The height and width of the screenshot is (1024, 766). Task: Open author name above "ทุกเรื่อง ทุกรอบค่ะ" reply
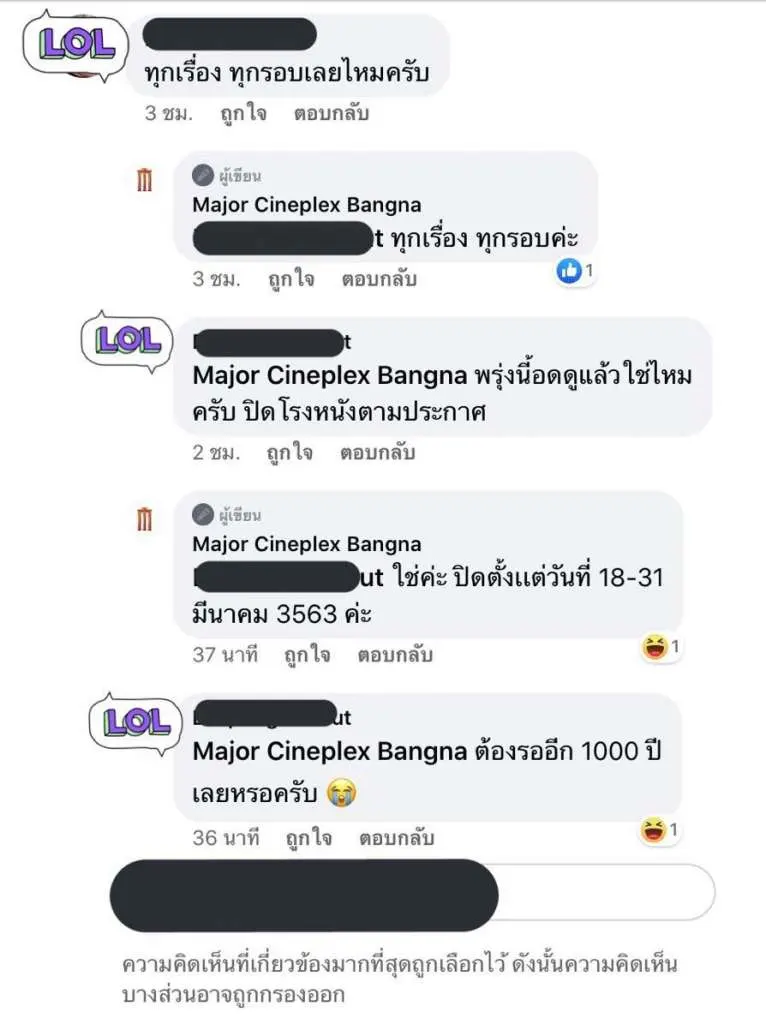point(306,206)
